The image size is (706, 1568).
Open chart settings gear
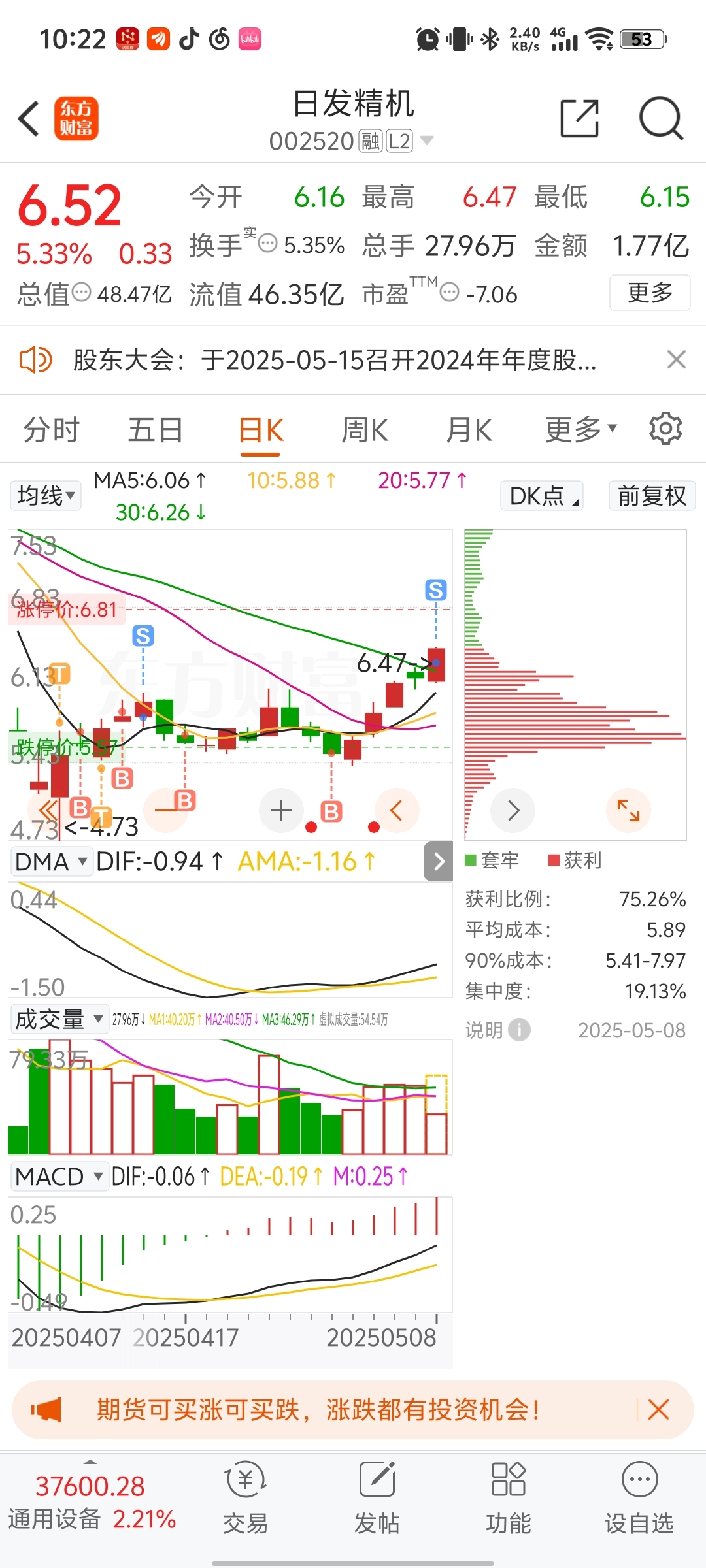click(x=665, y=429)
